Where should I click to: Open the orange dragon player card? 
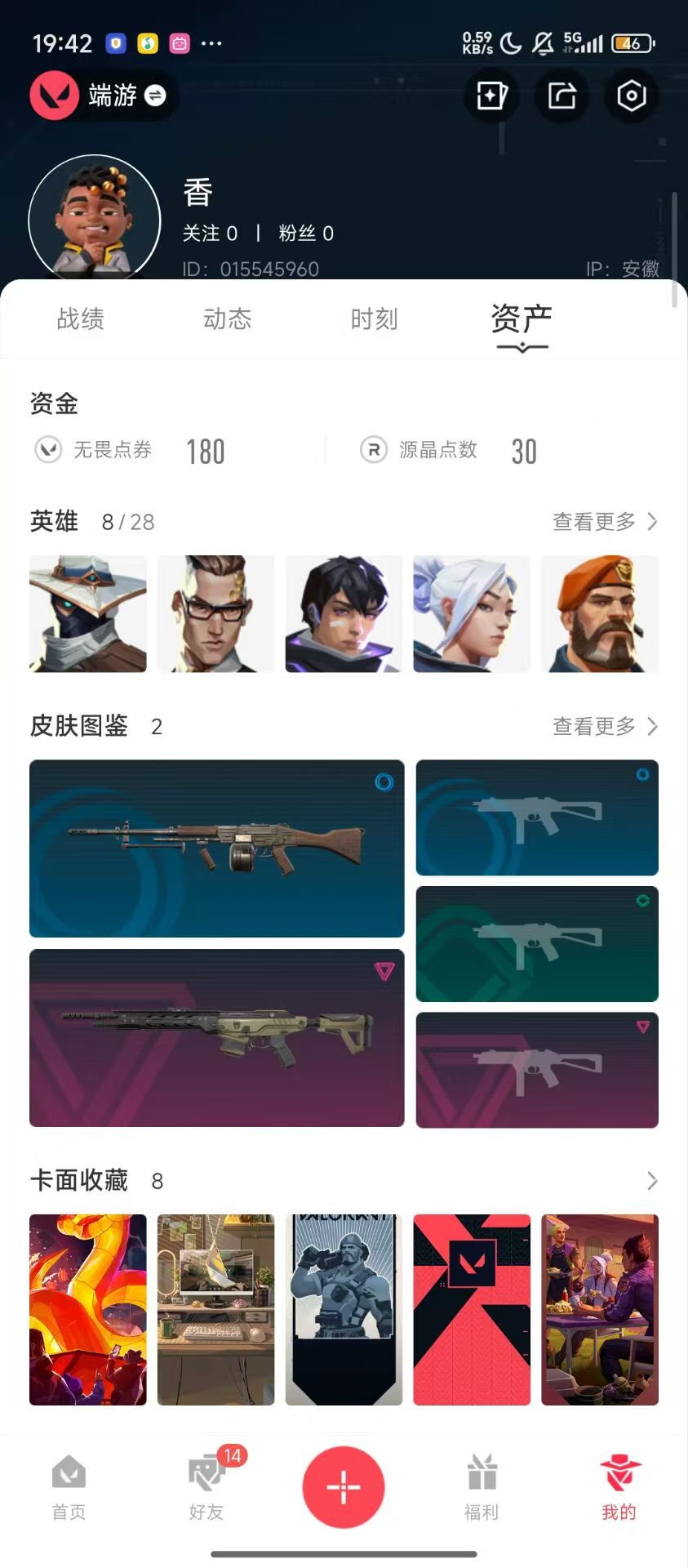pos(88,1309)
